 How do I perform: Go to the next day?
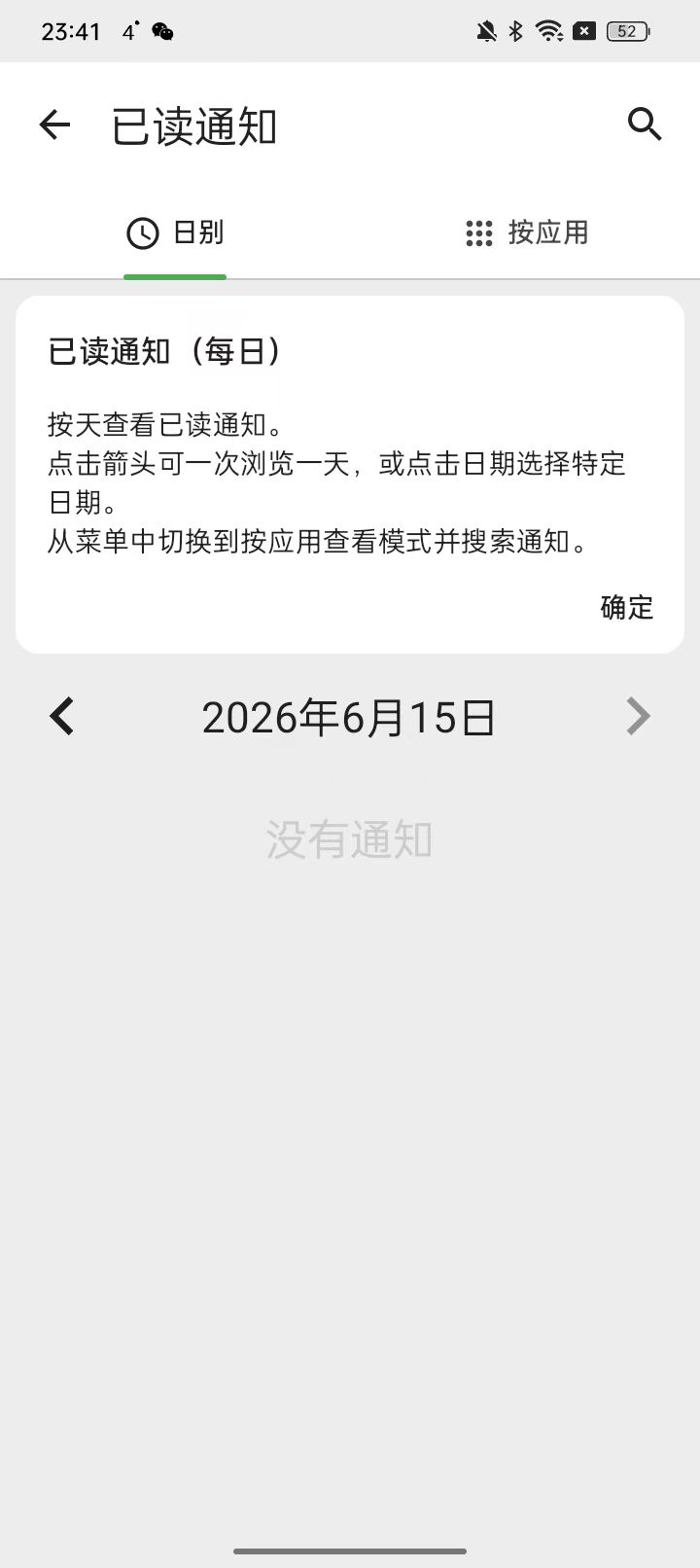tap(638, 717)
